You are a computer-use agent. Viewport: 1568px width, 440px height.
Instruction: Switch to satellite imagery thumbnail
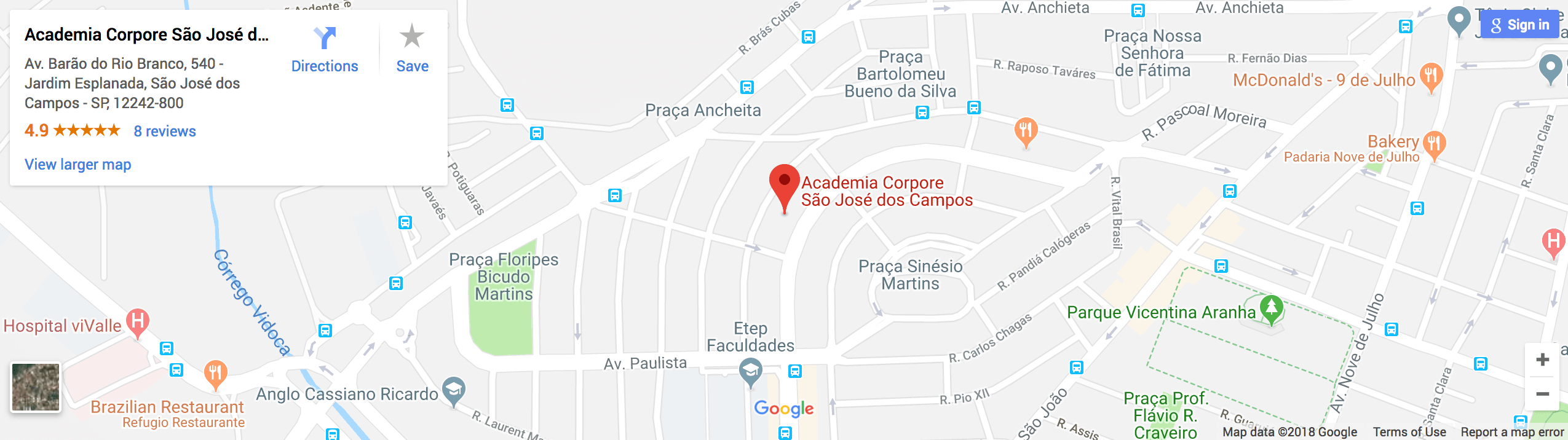(x=36, y=387)
